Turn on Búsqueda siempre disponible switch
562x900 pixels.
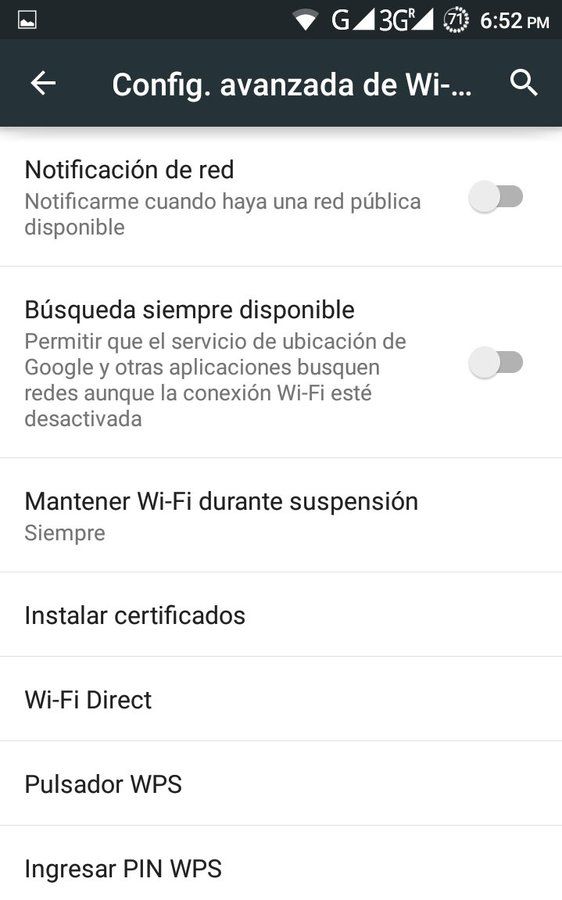(x=496, y=363)
